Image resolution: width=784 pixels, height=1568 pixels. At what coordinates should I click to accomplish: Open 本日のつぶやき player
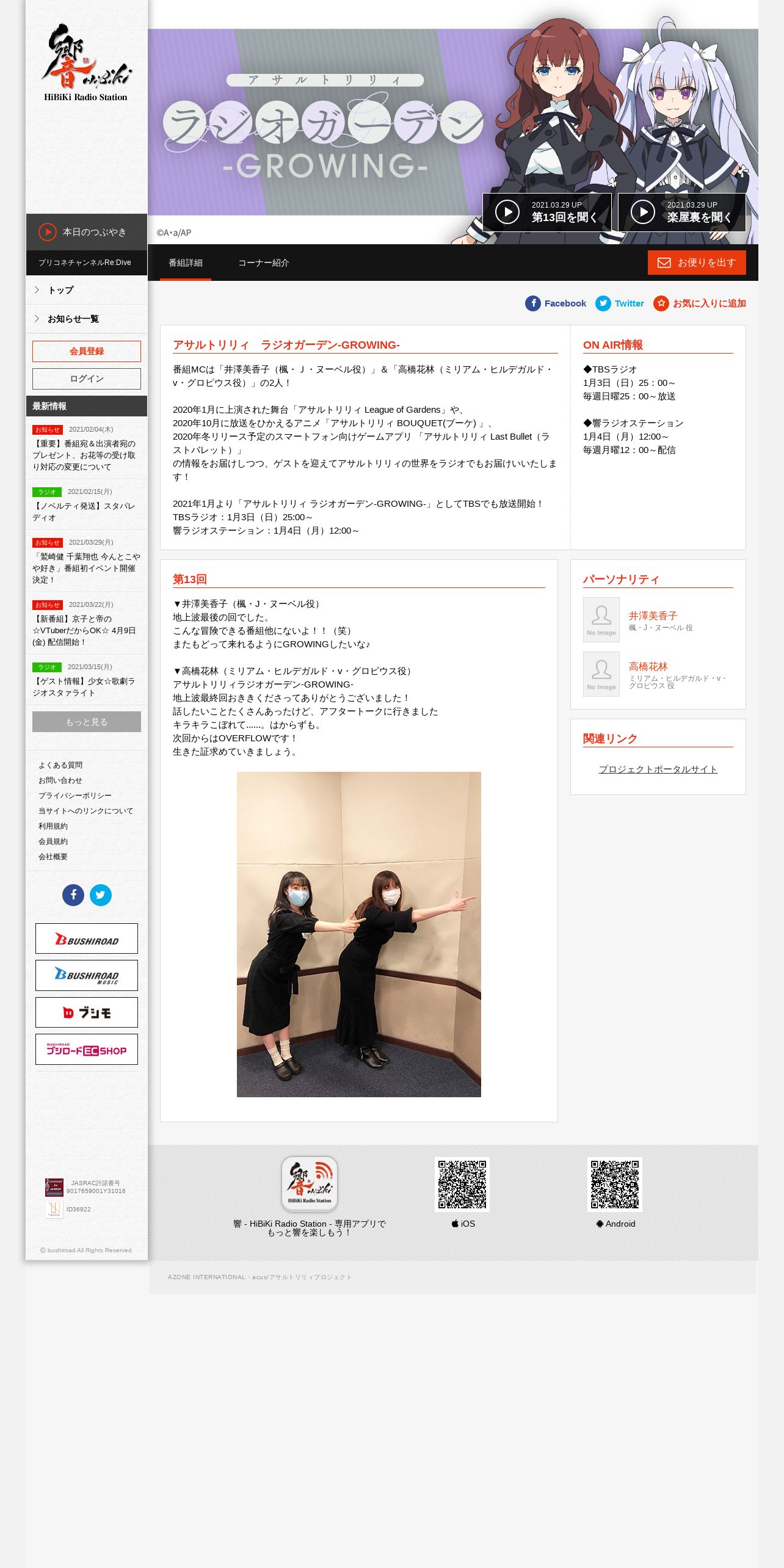(x=87, y=232)
